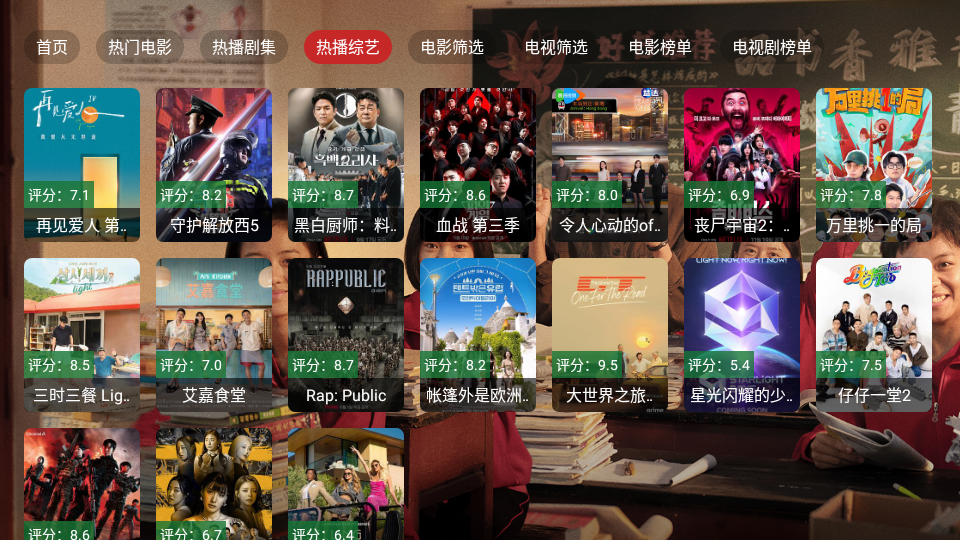The image size is (960, 540).
Task: Open 守护解放西5 card
Action: click(214, 164)
